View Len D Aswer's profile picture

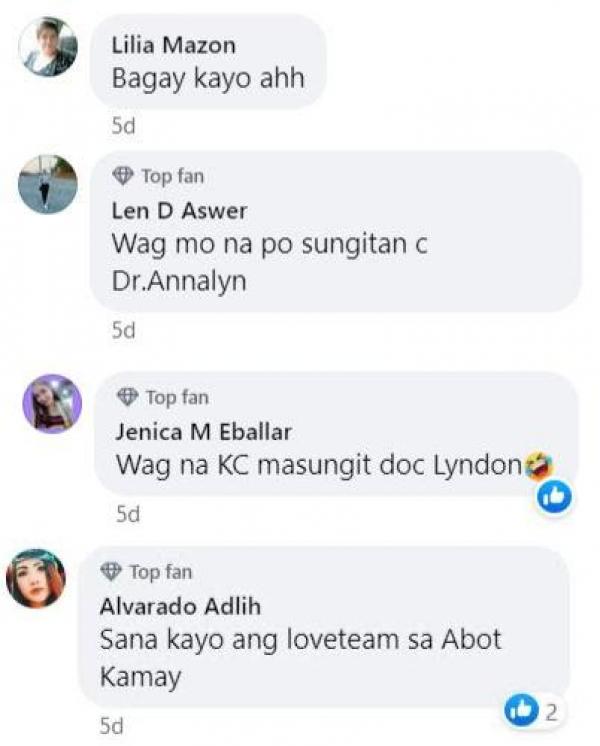47,184
